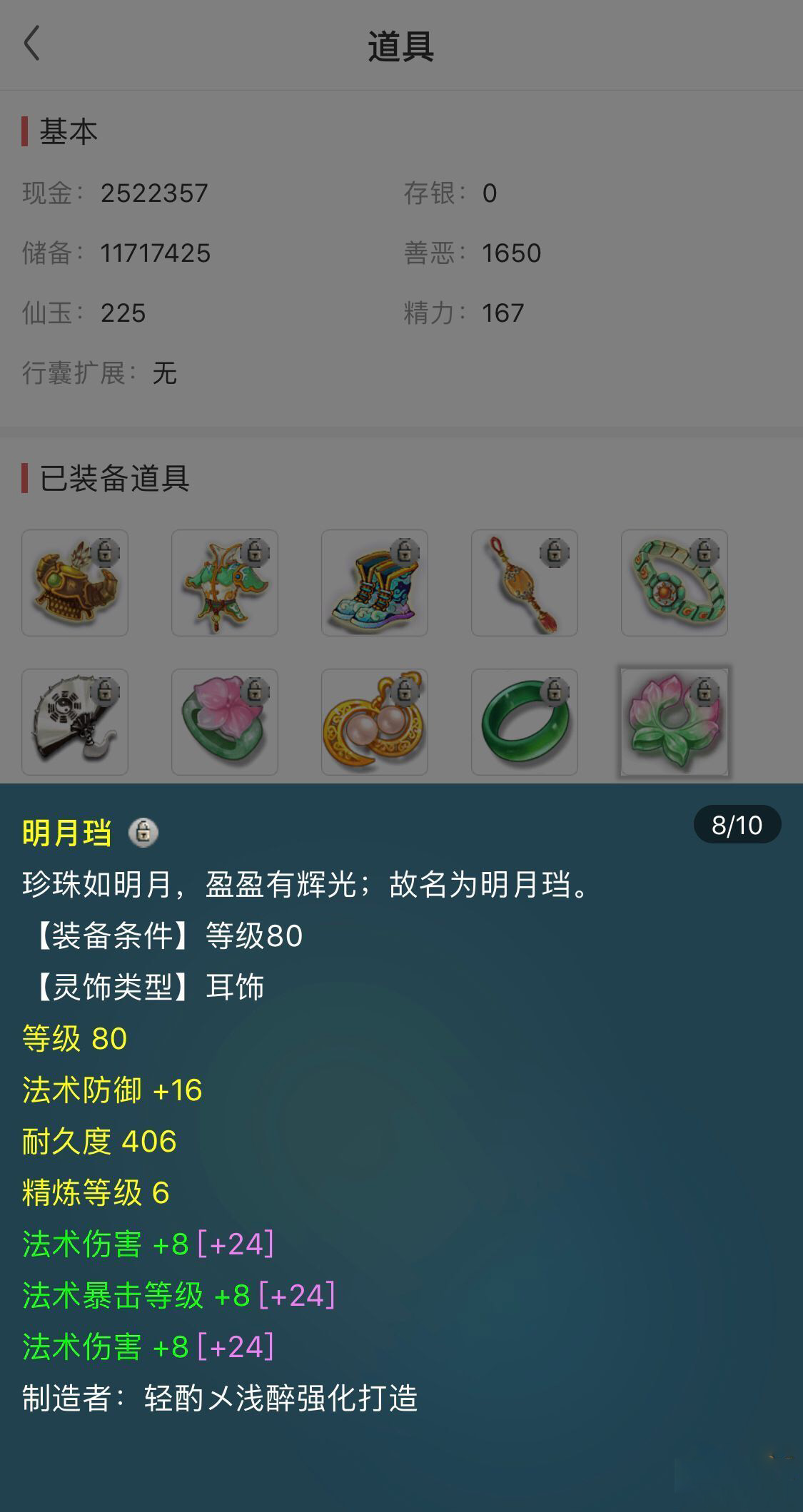Open the golden helmet equipment item
803x1512 pixels.
75,583
